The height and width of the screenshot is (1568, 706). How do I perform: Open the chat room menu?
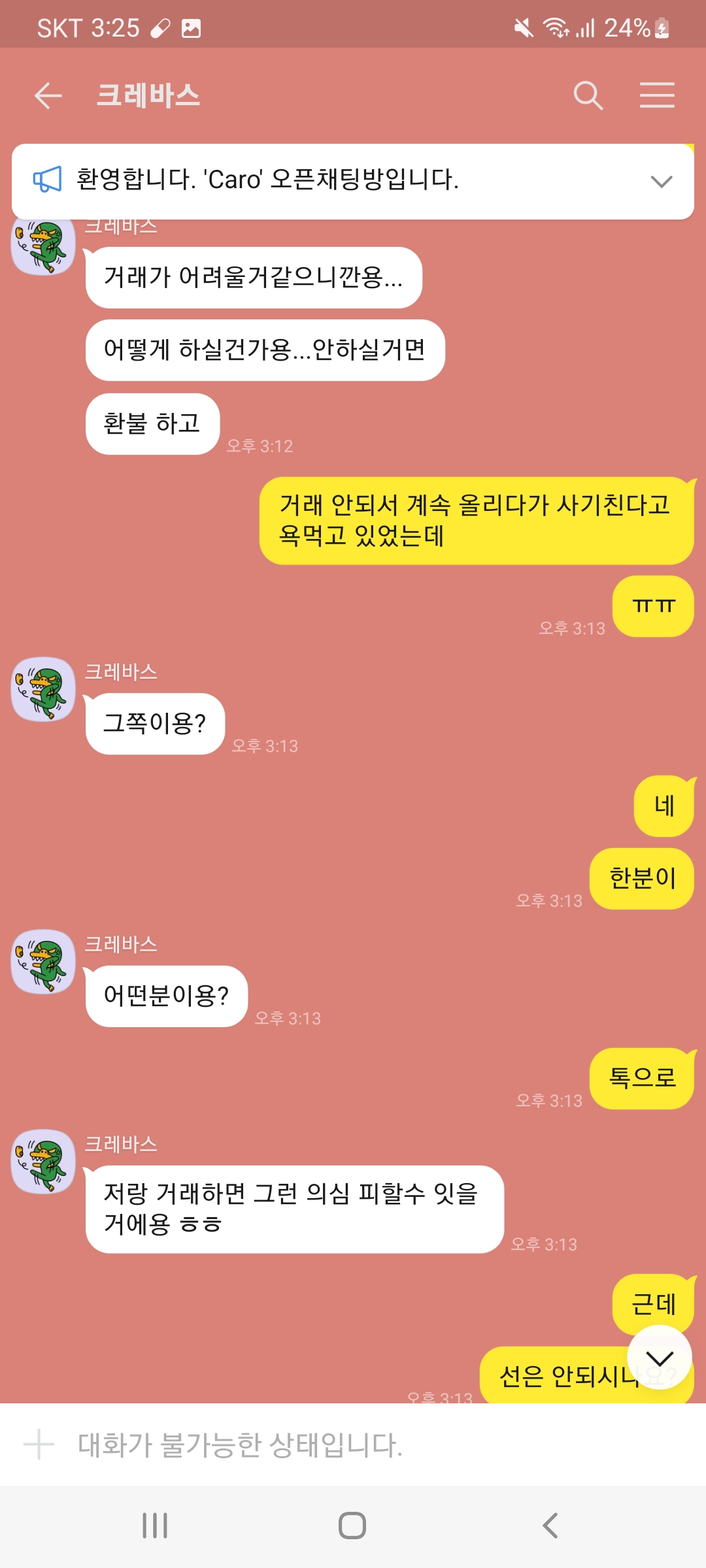click(657, 96)
